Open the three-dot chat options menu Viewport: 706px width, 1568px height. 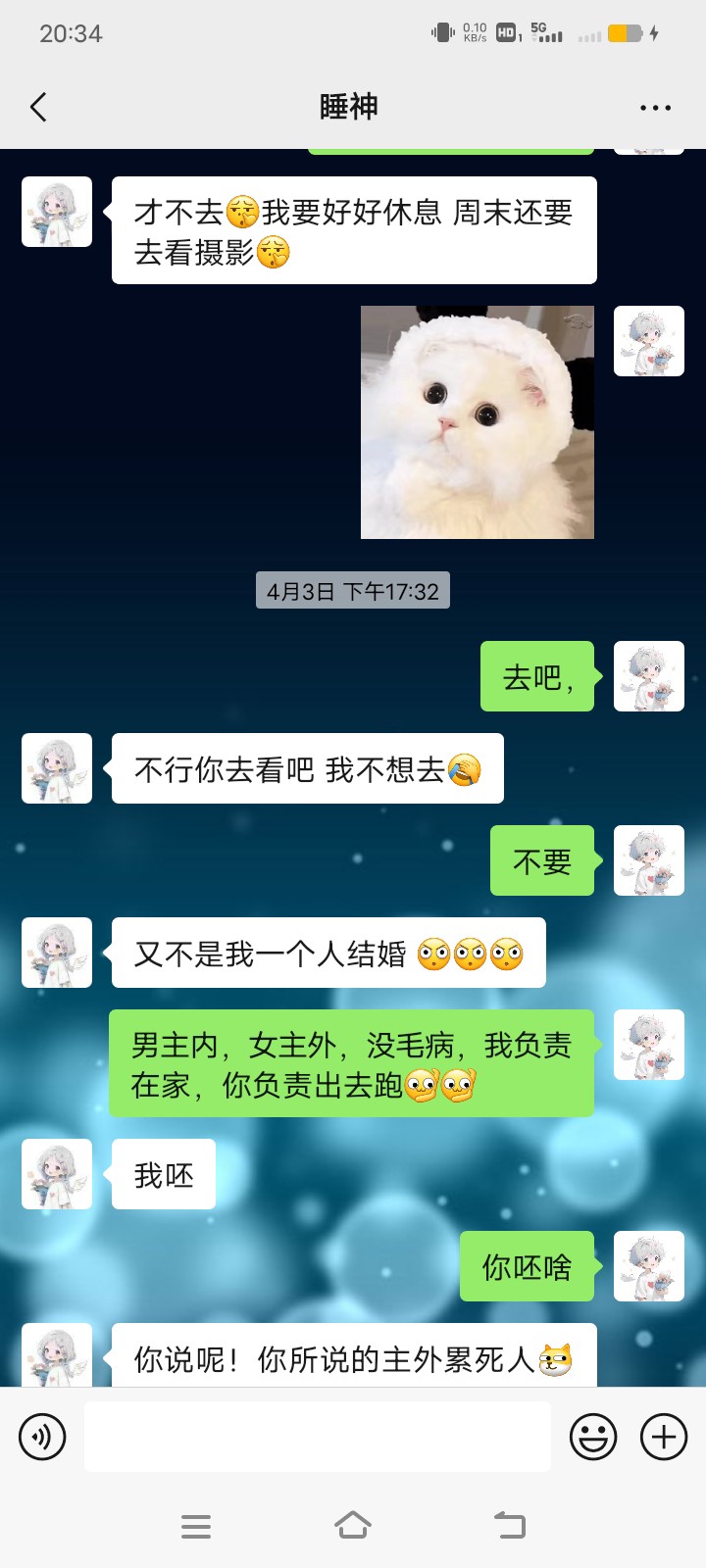[x=655, y=108]
